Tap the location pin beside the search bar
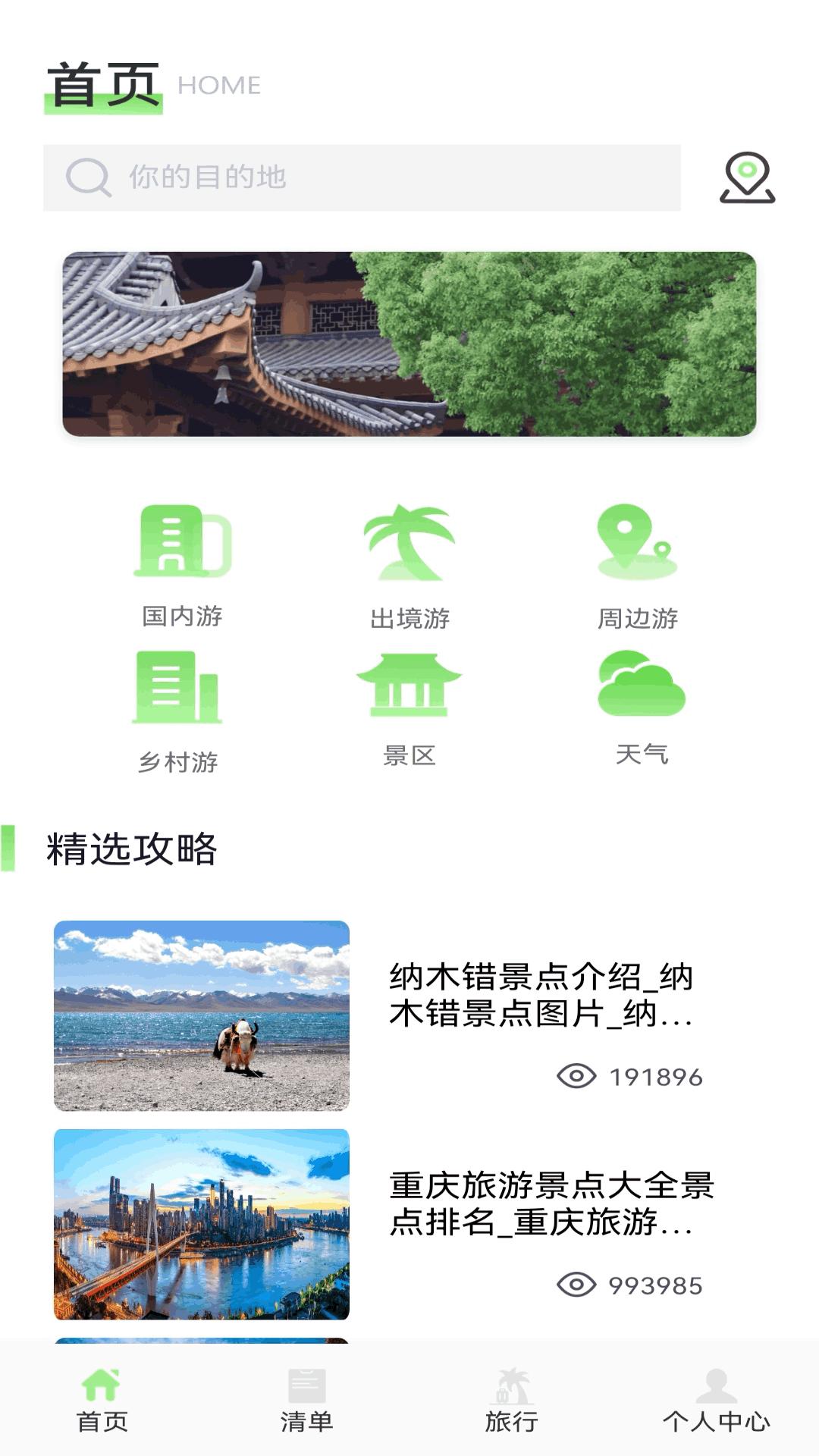The width and height of the screenshot is (819, 1456). click(x=747, y=180)
